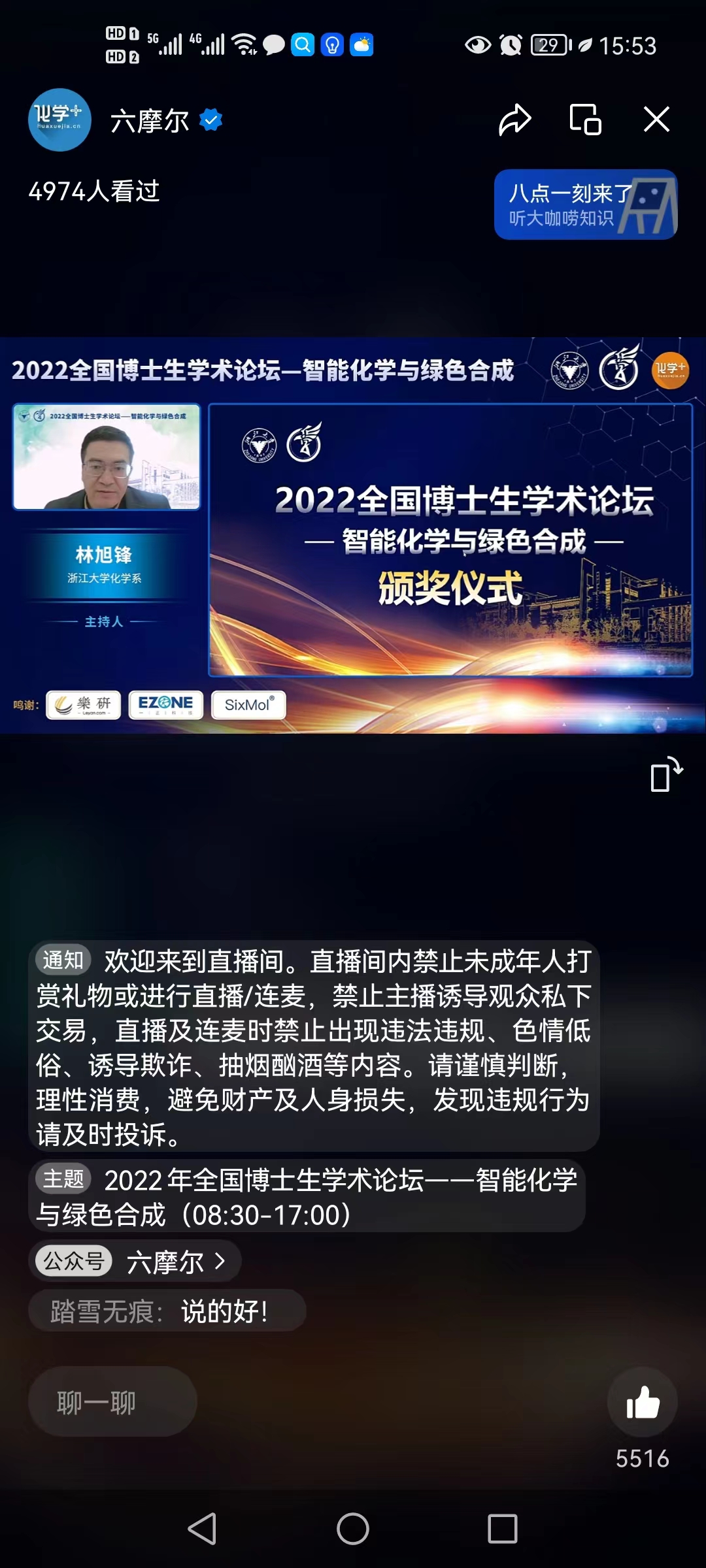The width and height of the screenshot is (706, 1568).
Task: Open the 八点一刻来了 banner
Action: [x=585, y=204]
